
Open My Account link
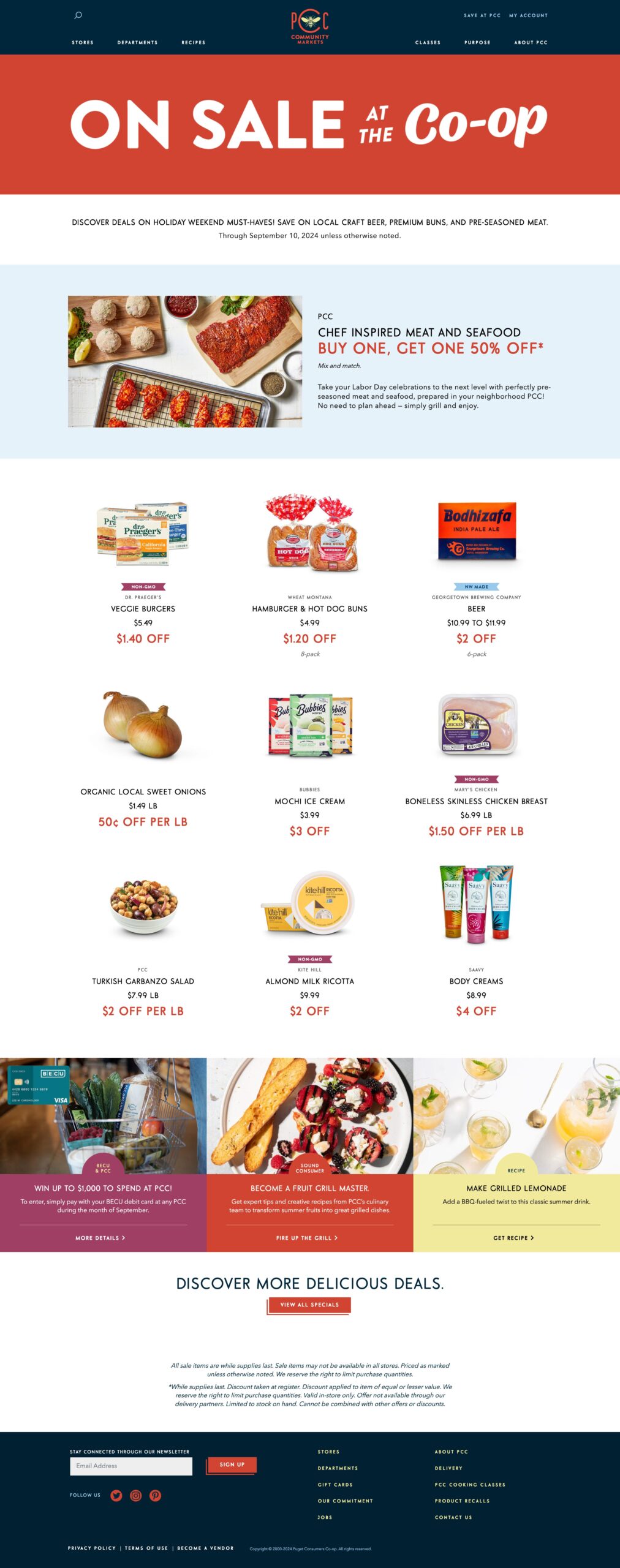point(528,15)
